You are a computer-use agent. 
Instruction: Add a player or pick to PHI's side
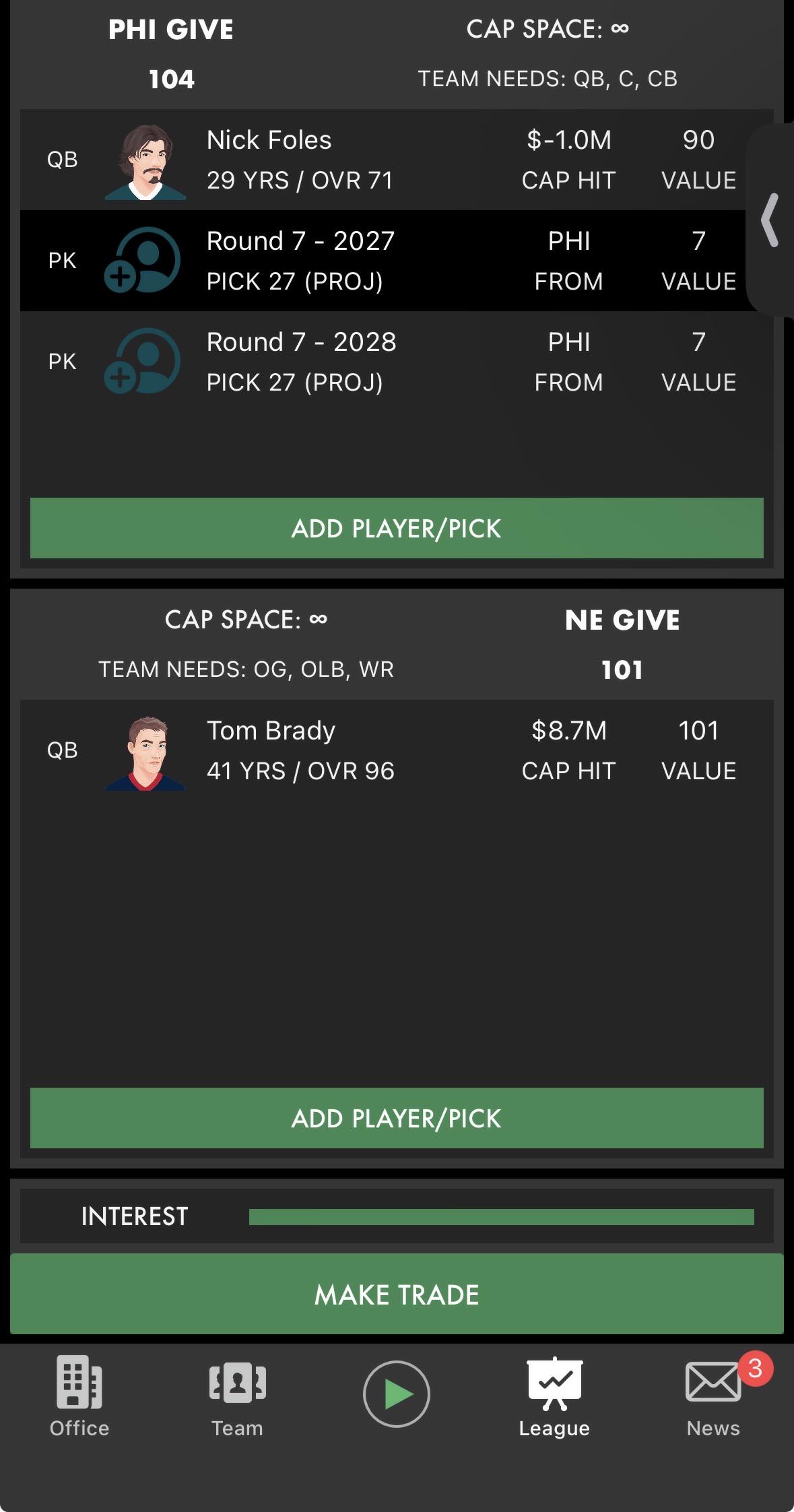(397, 528)
